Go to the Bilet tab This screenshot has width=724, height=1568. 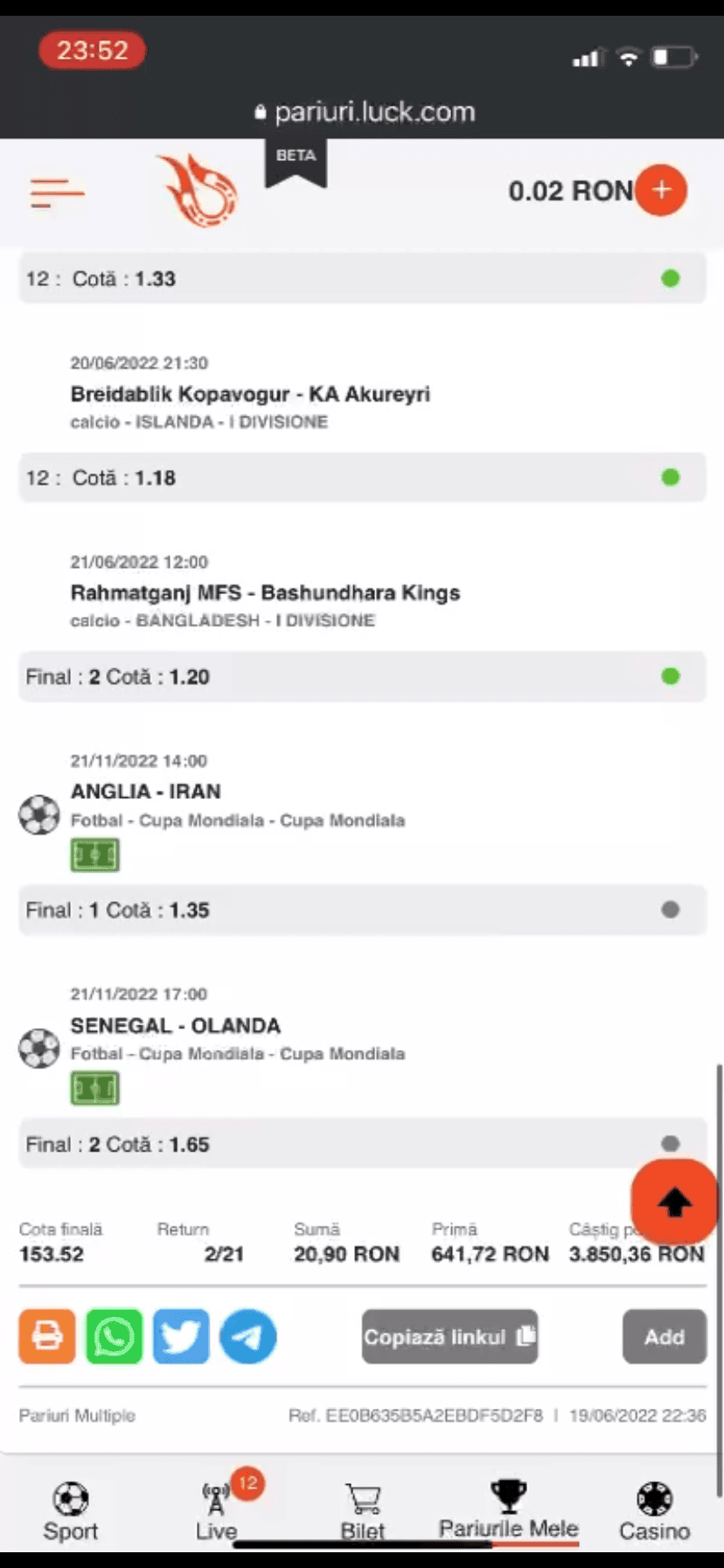[x=363, y=1511]
